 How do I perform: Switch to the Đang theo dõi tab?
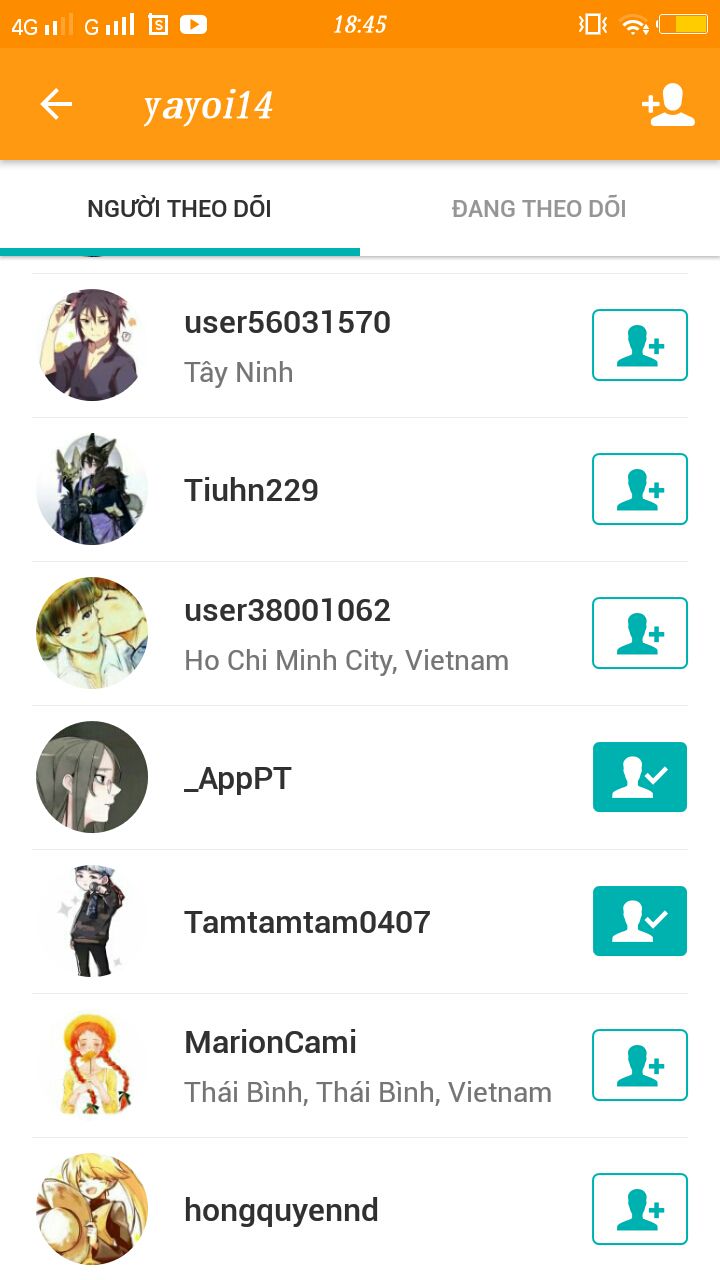tap(539, 209)
